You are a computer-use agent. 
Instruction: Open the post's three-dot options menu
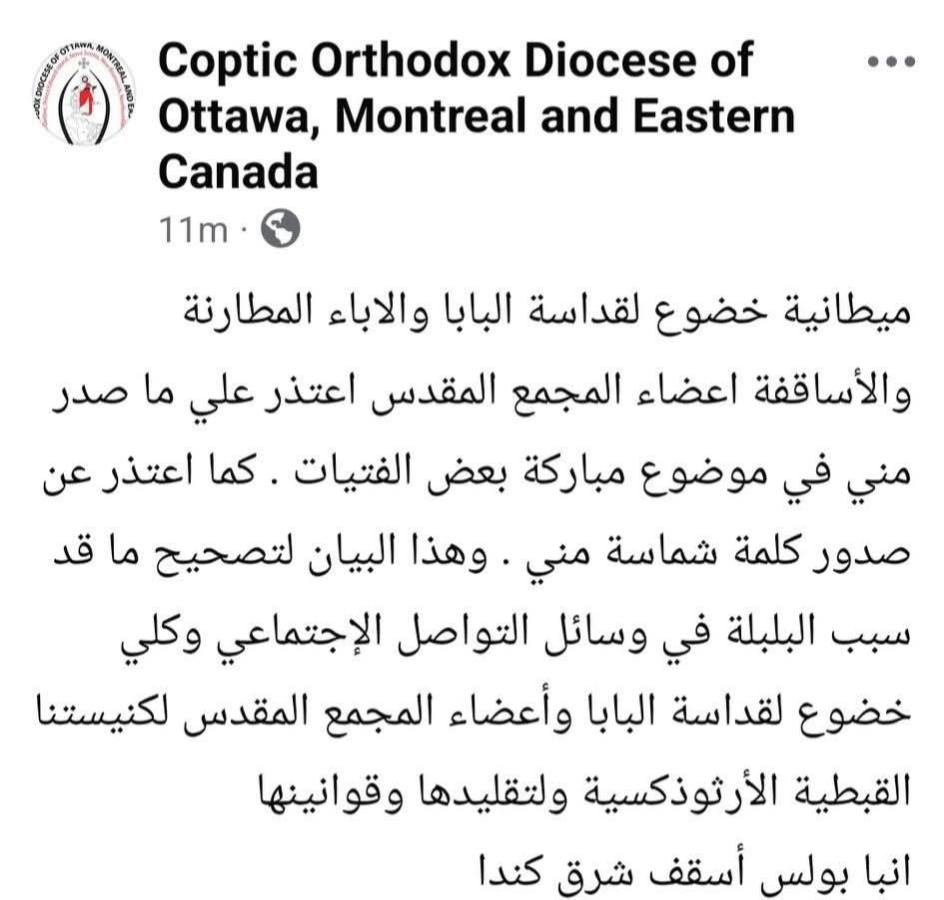890,62
